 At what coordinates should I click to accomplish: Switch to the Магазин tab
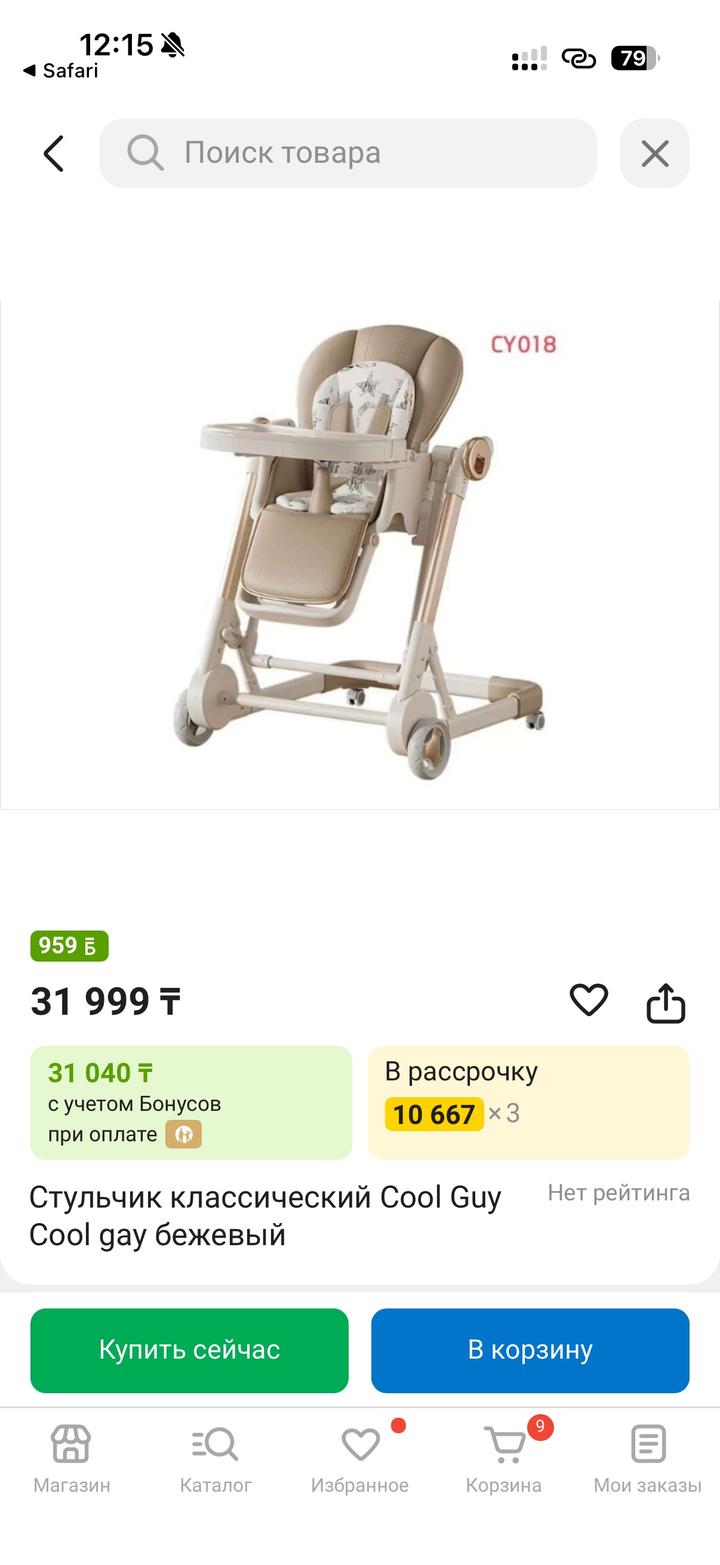point(71,1459)
